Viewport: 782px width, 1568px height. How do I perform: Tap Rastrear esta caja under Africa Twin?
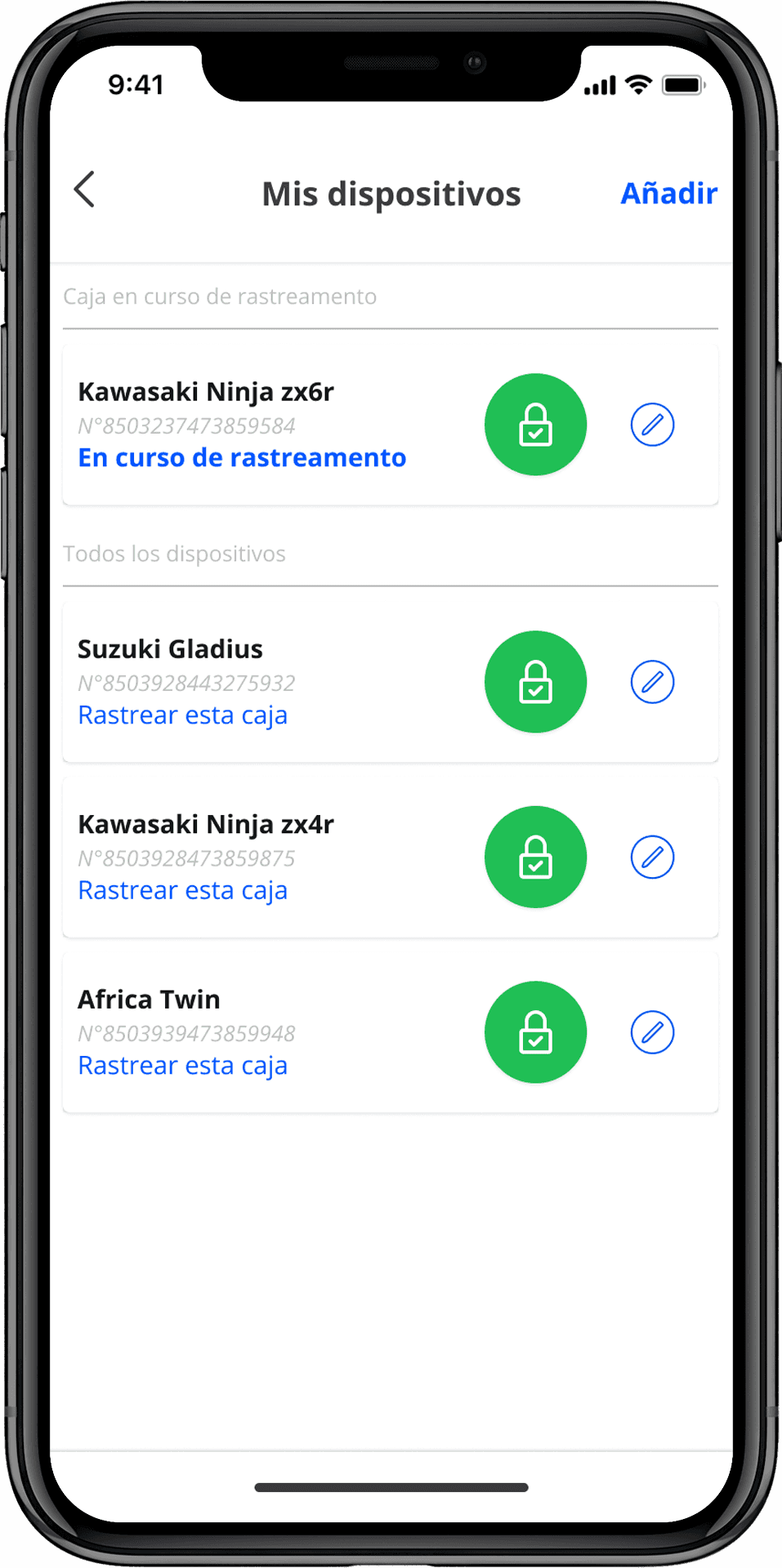click(x=182, y=1066)
